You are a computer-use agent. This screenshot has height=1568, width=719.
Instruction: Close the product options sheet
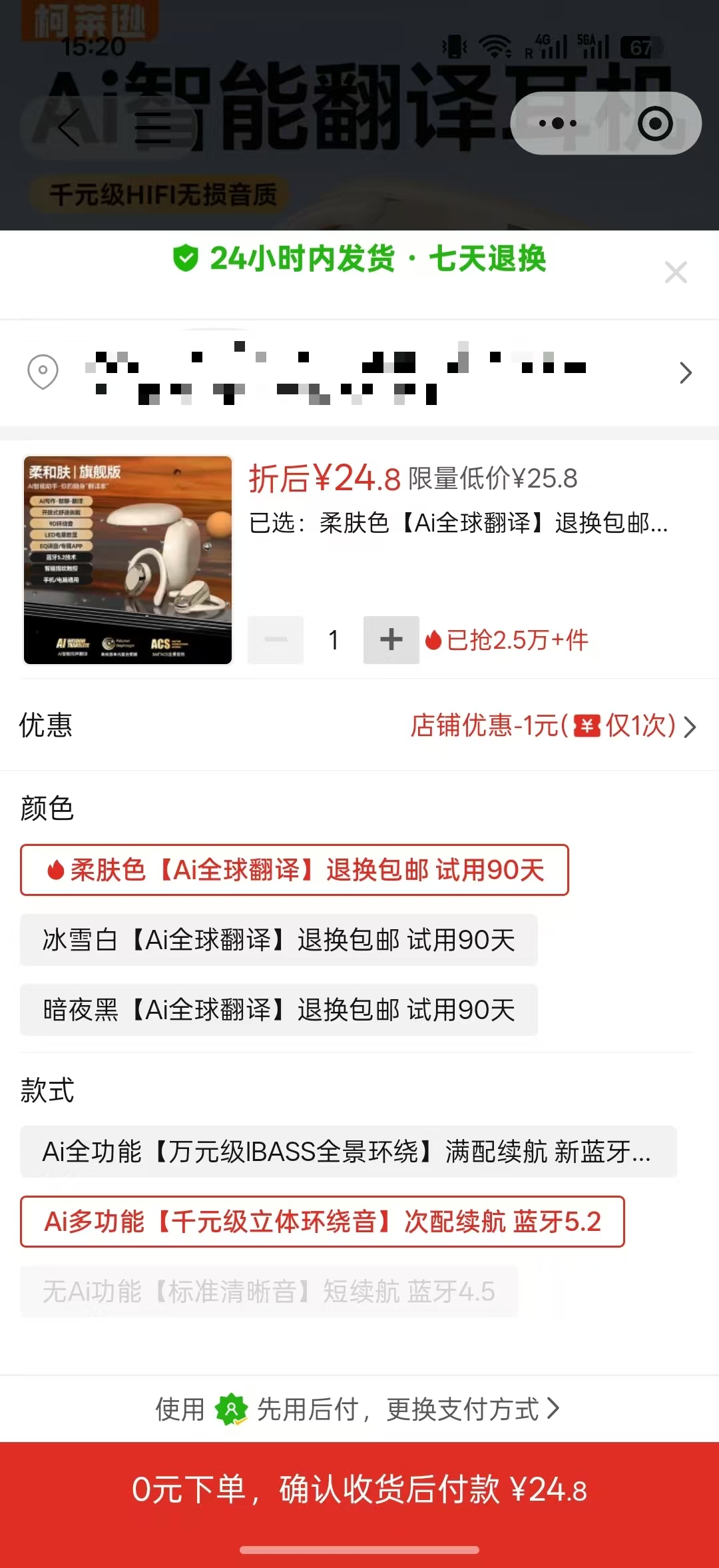tap(676, 272)
